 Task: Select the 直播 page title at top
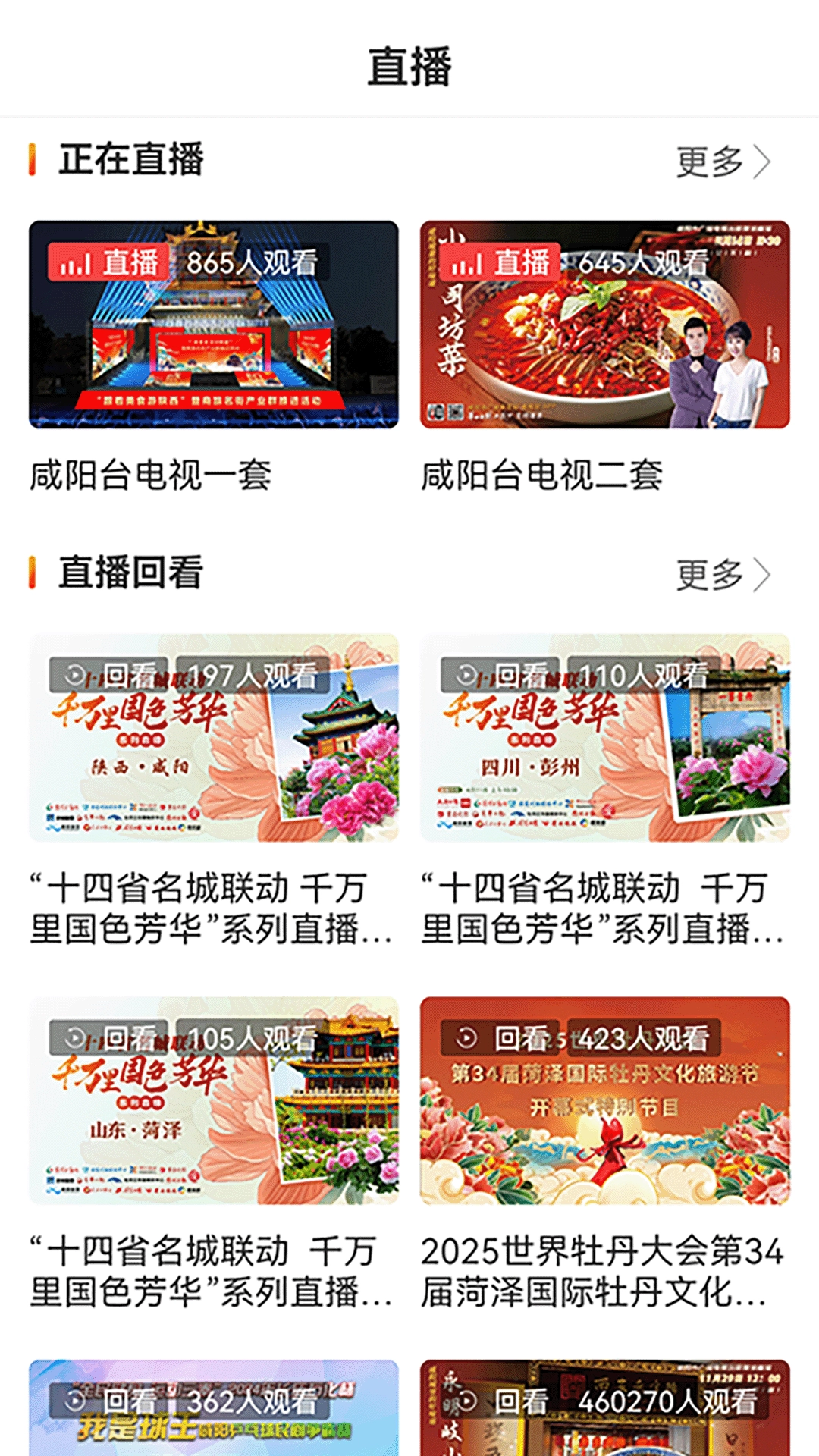pyautogui.click(x=409, y=67)
